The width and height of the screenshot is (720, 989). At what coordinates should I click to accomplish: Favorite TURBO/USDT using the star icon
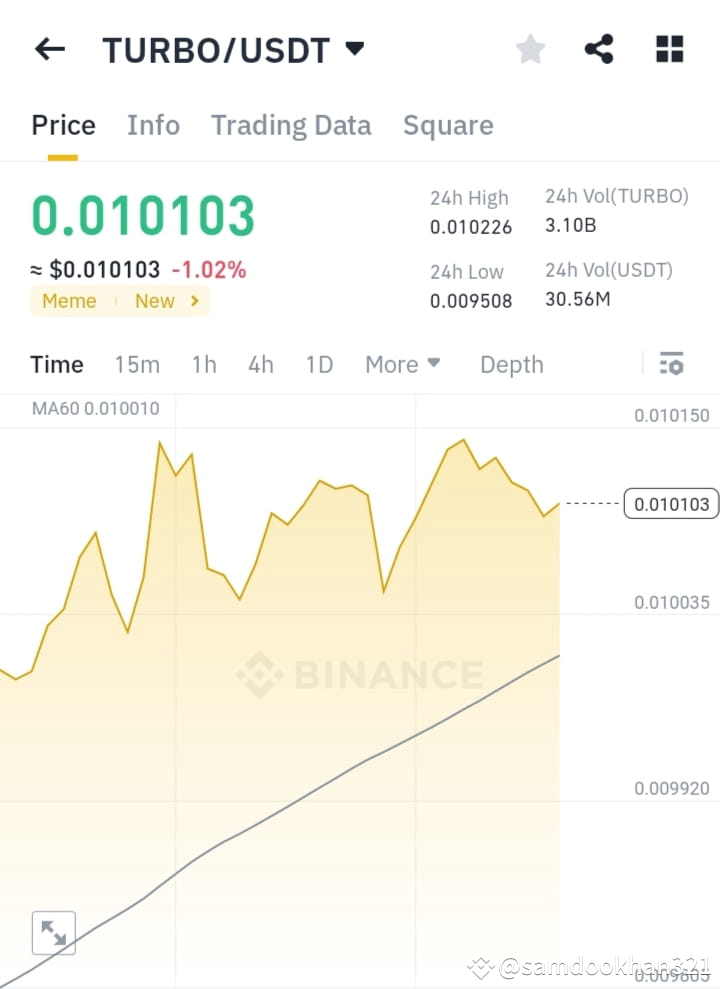coord(530,48)
